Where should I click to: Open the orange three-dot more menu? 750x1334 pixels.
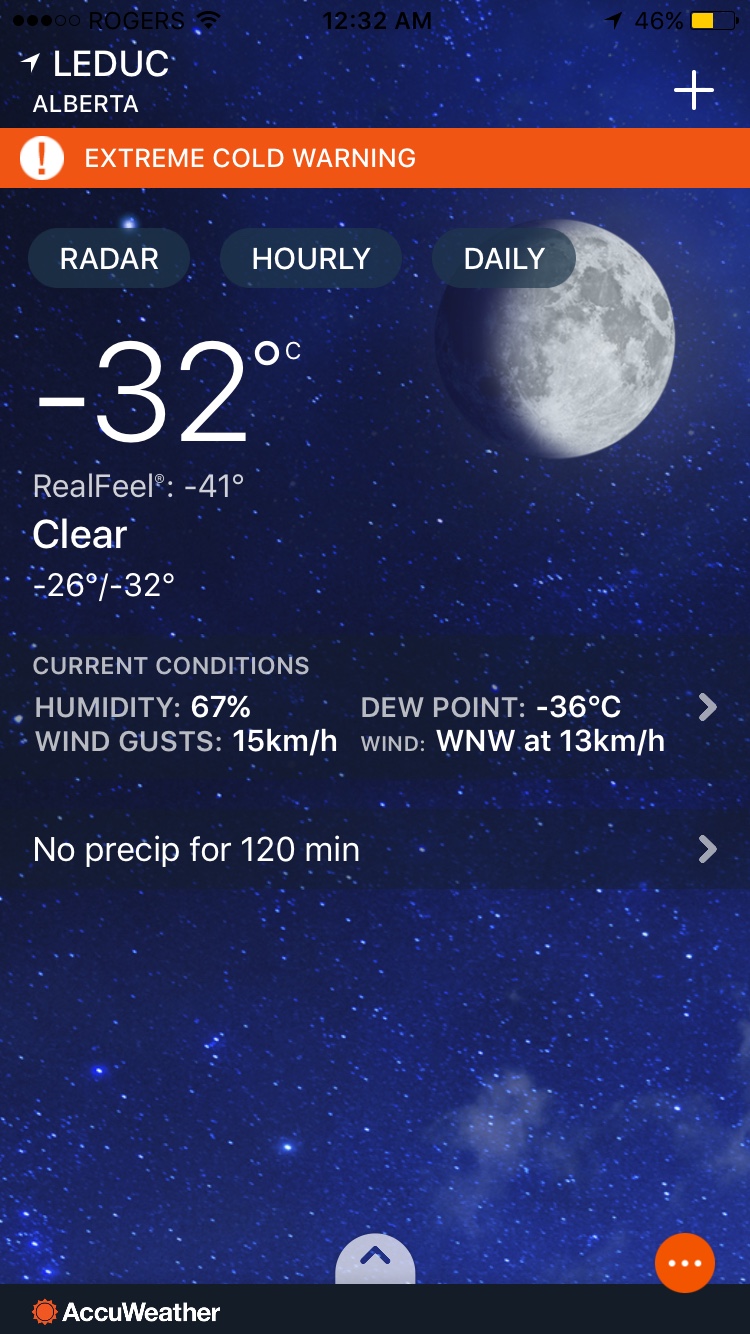(685, 1263)
